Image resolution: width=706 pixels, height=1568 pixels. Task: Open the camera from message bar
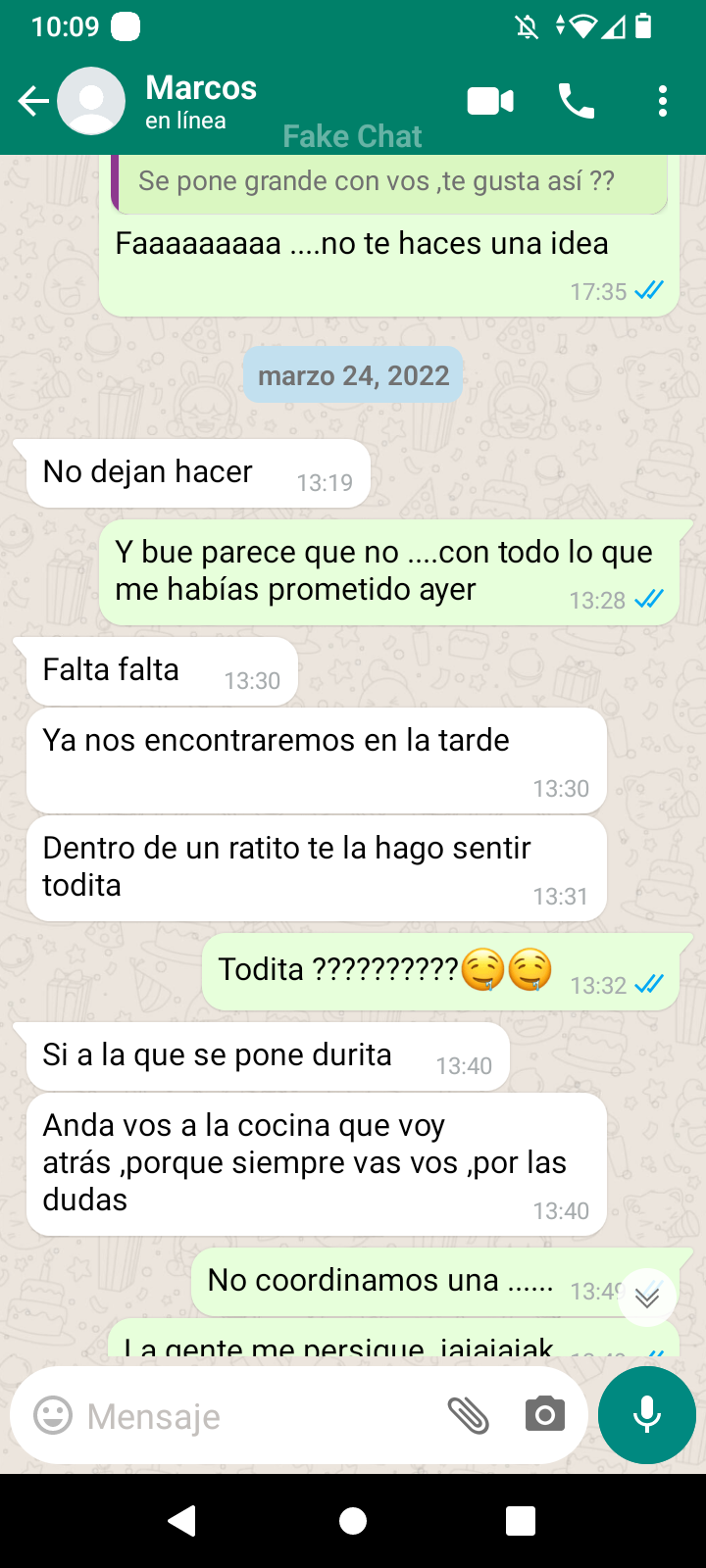pyautogui.click(x=545, y=1415)
